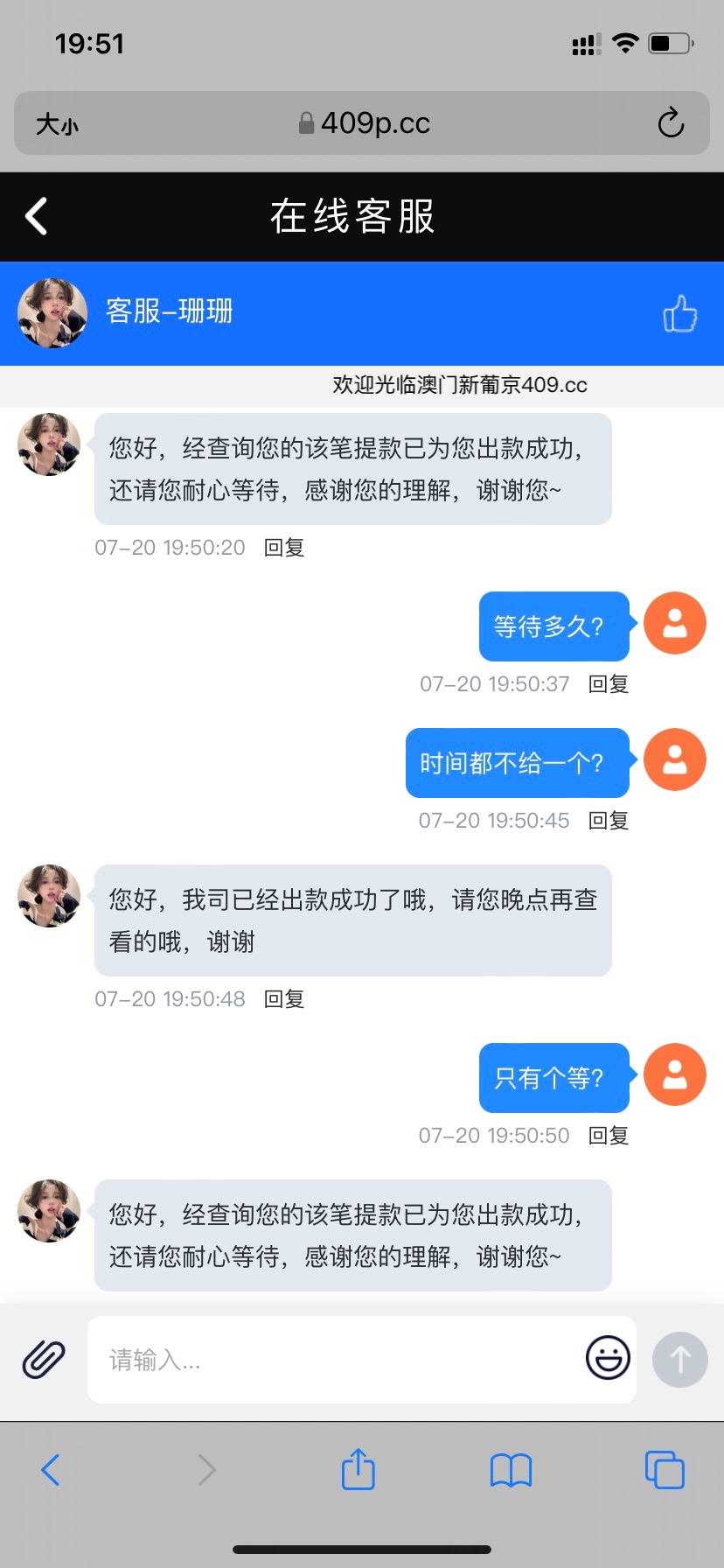
Task: Open the Safari tabs overview icon
Action: (x=664, y=1470)
